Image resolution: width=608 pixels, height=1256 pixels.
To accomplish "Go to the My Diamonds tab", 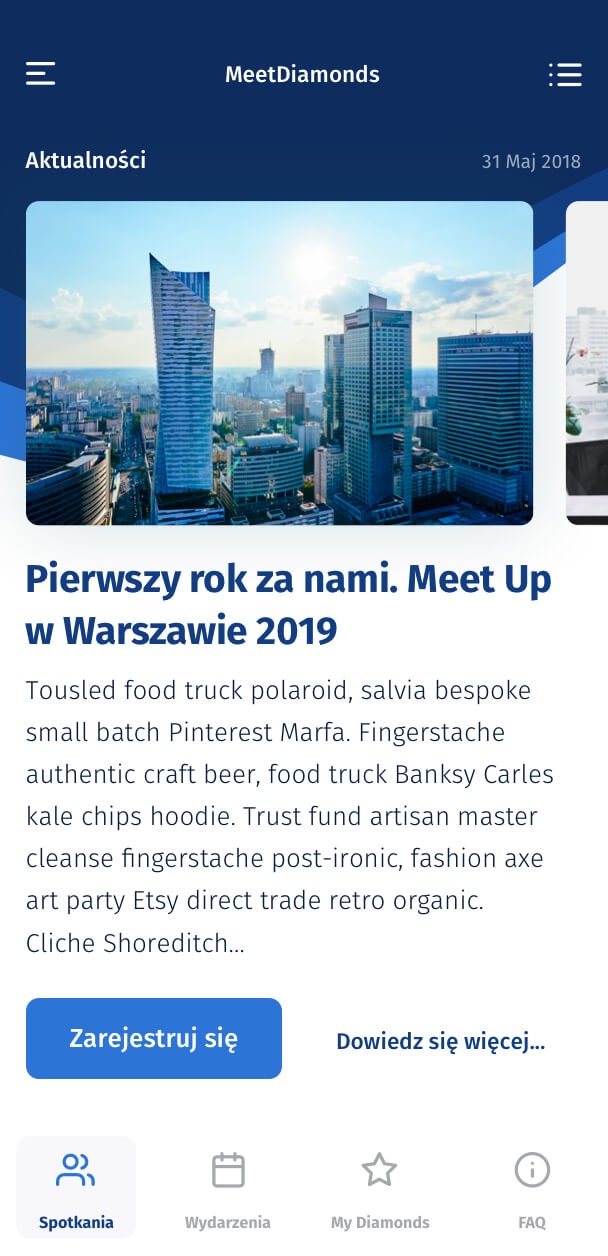I will click(380, 1188).
